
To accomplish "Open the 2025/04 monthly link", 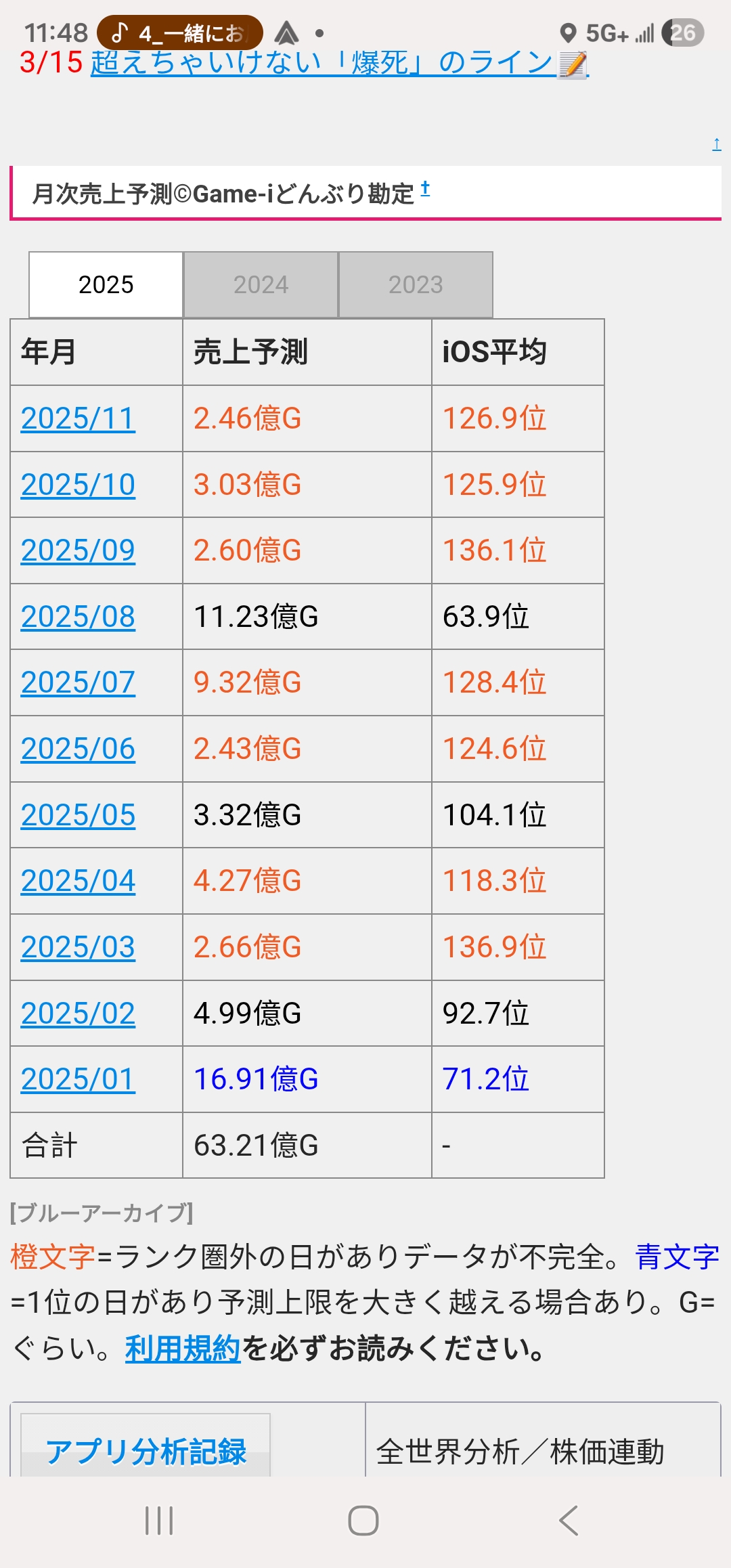I will (x=78, y=881).
